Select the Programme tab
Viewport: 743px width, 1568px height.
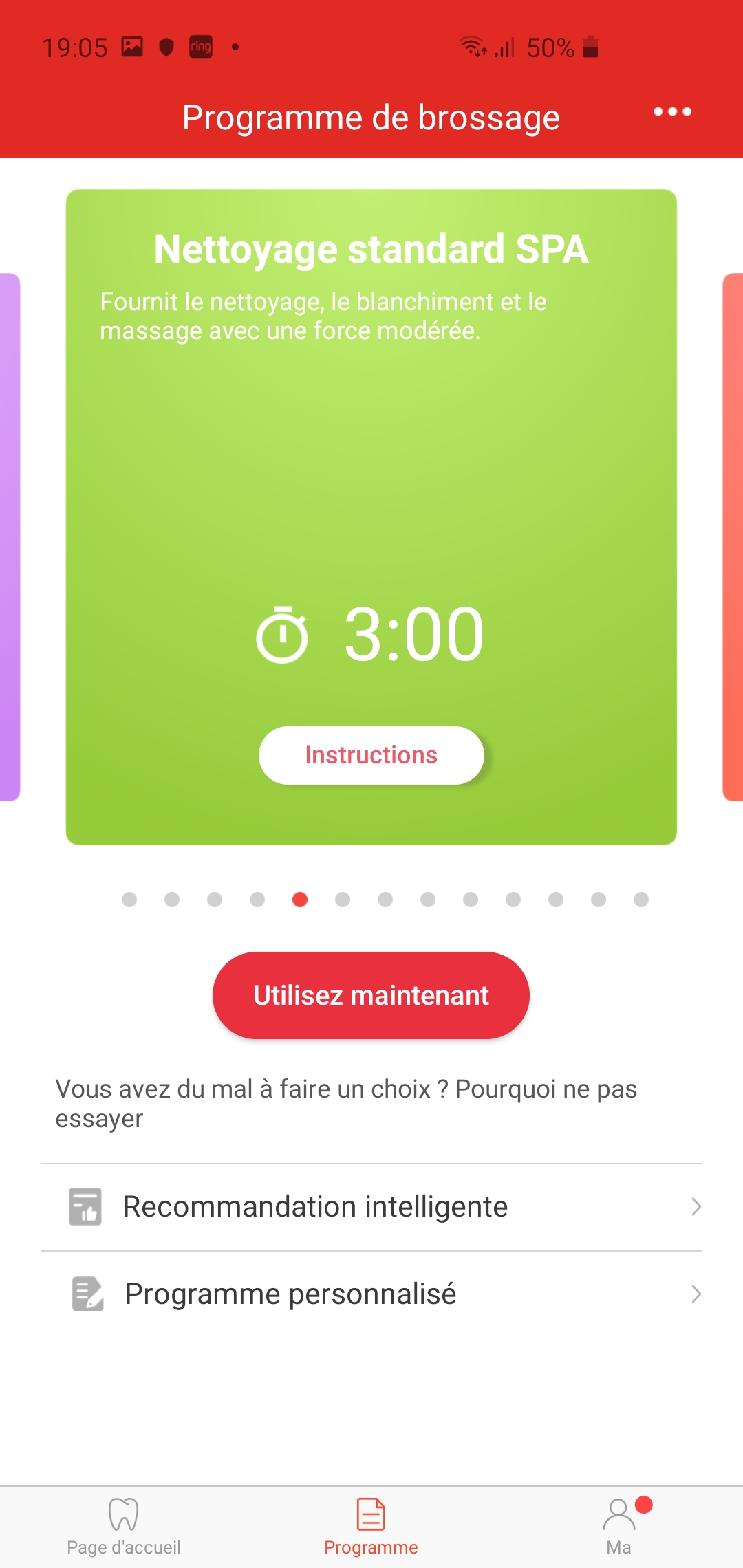(x=371, y=1527)
